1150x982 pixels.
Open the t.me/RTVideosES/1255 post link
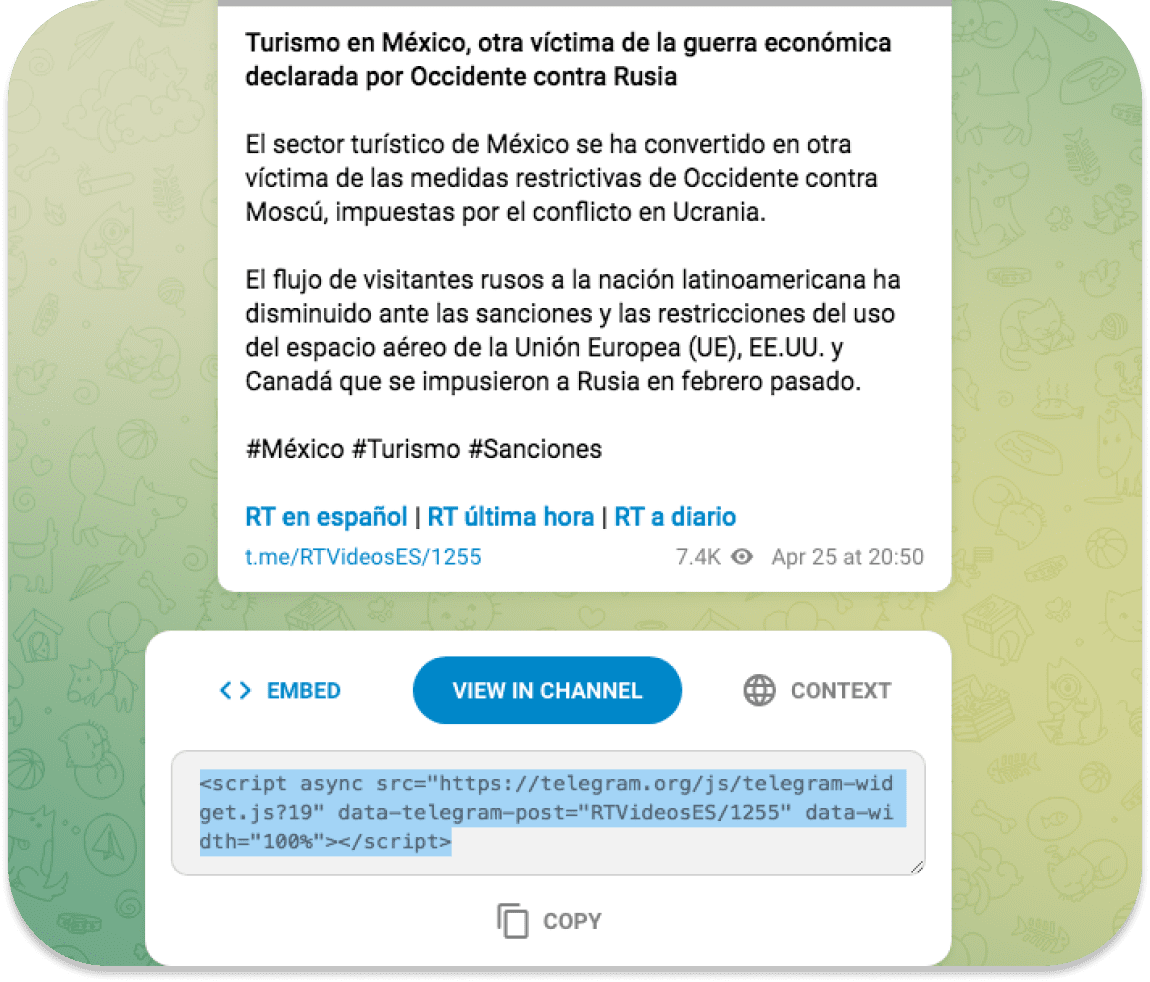[x=363, y=557]
